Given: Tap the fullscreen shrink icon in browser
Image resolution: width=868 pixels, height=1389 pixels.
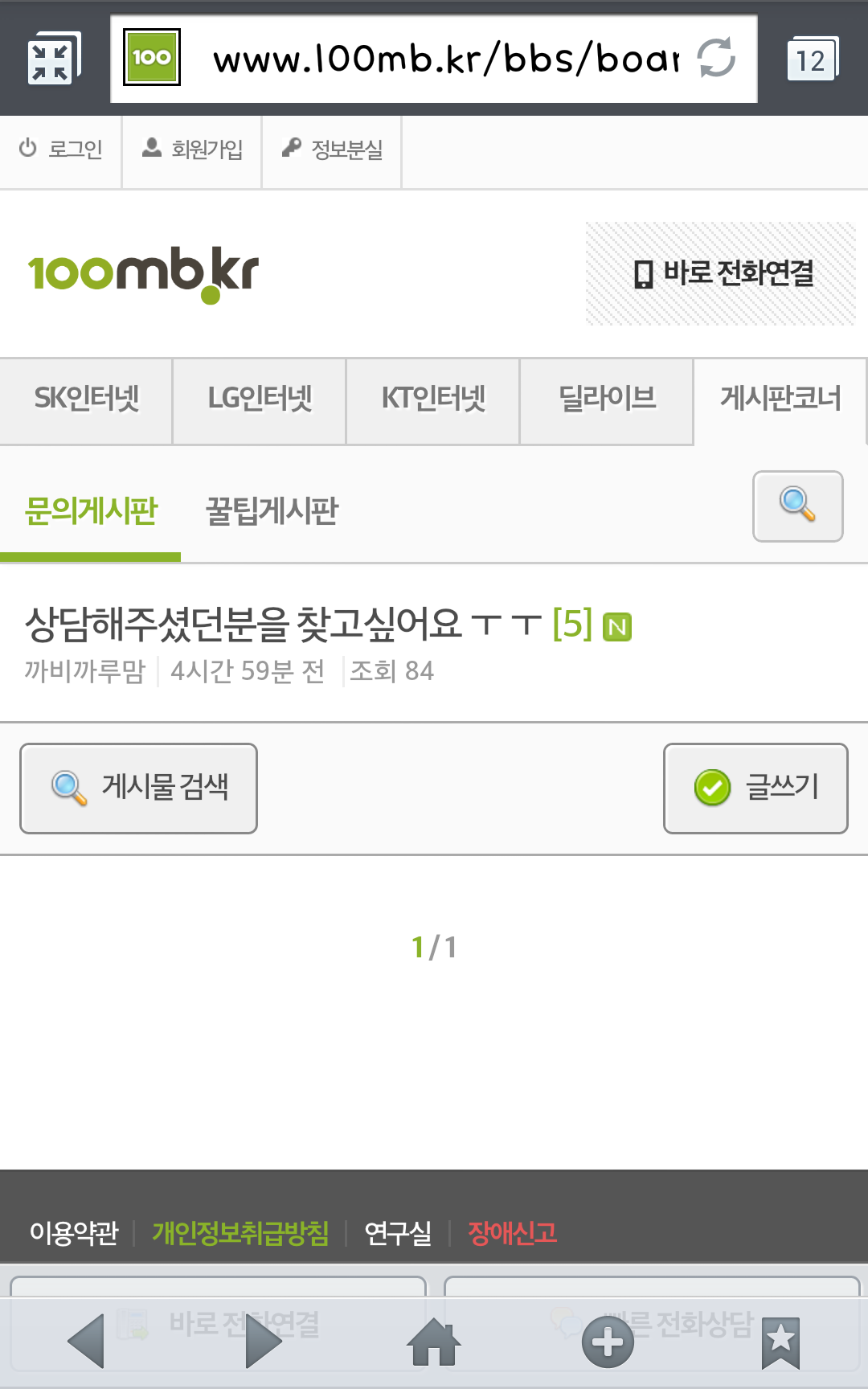Looking at the screenshot, I should [52, 59].
